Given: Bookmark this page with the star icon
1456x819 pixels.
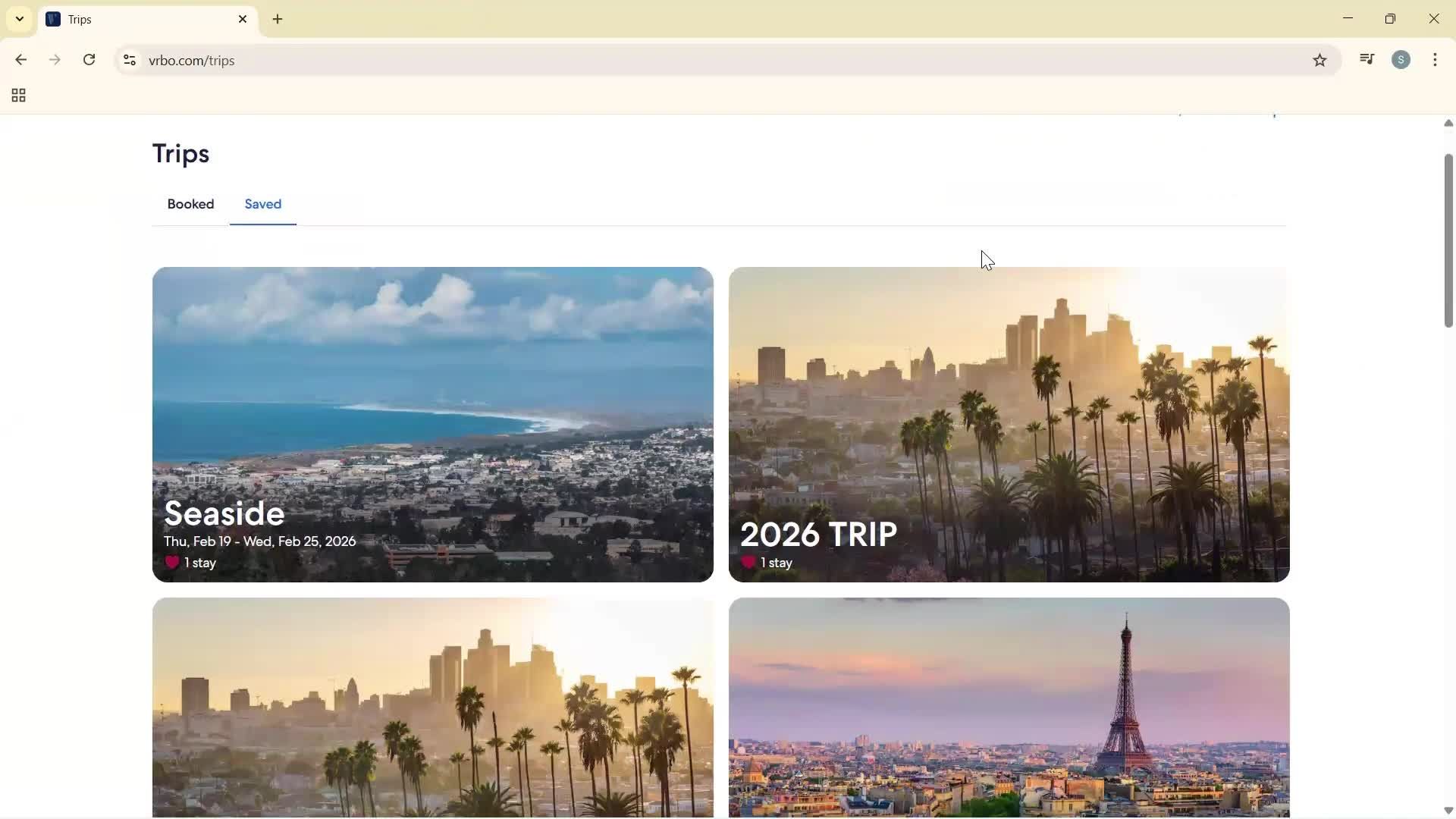Looking at the screenshot, I should 1319,61.
